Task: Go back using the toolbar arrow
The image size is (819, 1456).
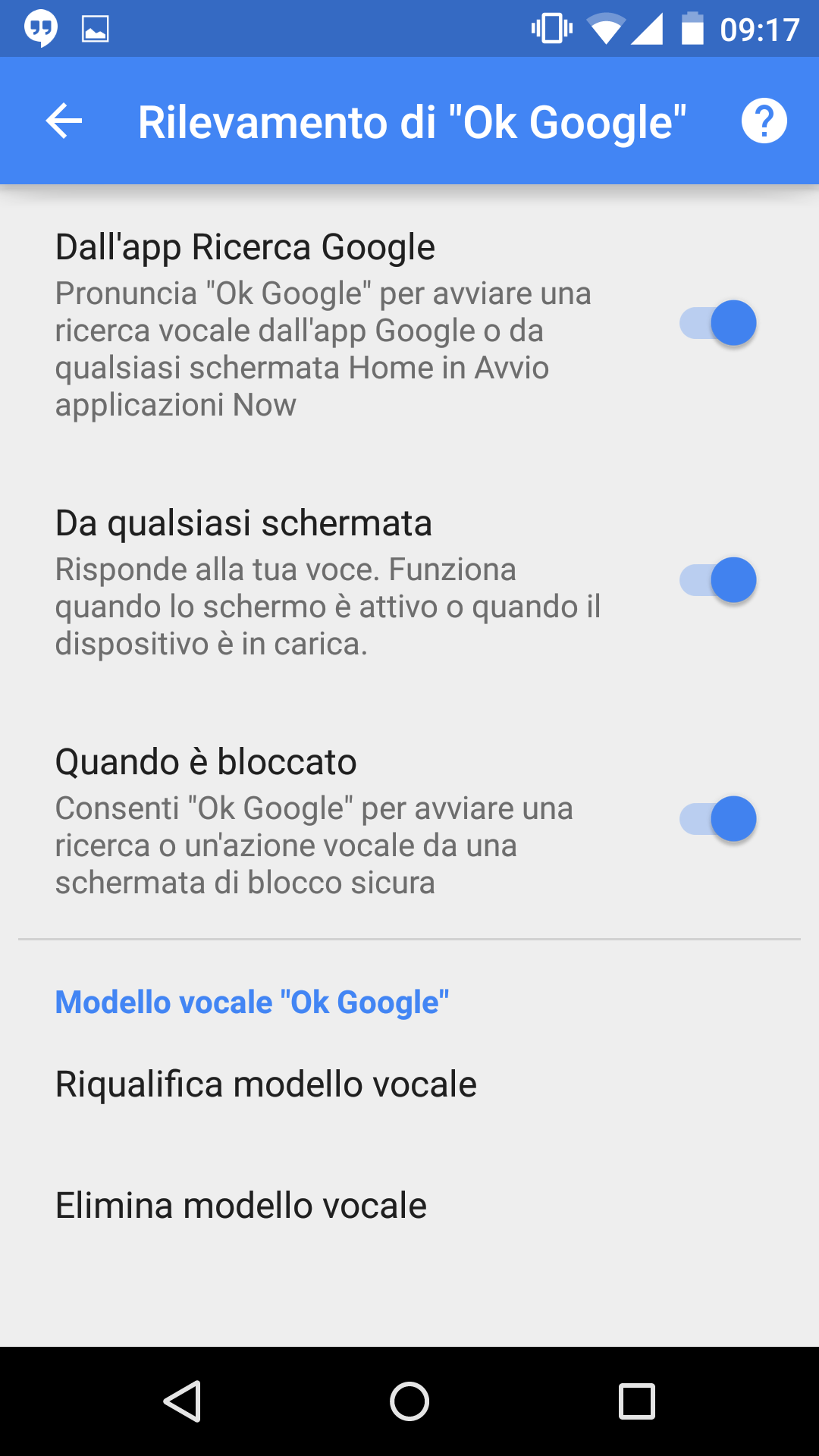Action: click(x=64, y=121)
